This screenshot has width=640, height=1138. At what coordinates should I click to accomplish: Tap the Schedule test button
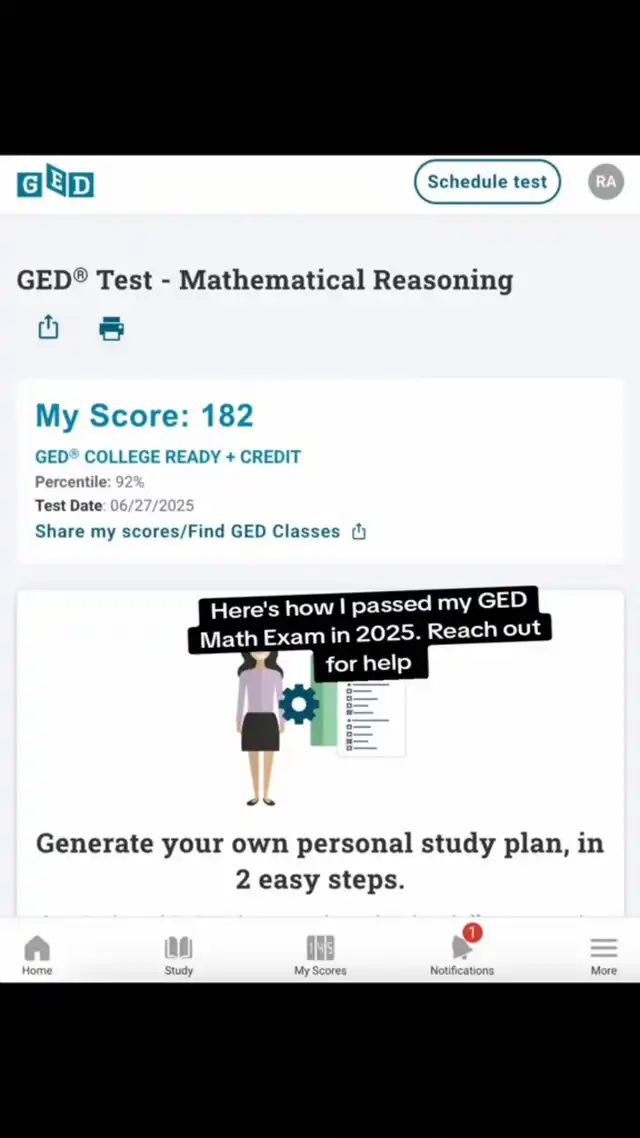click(487, 182)
